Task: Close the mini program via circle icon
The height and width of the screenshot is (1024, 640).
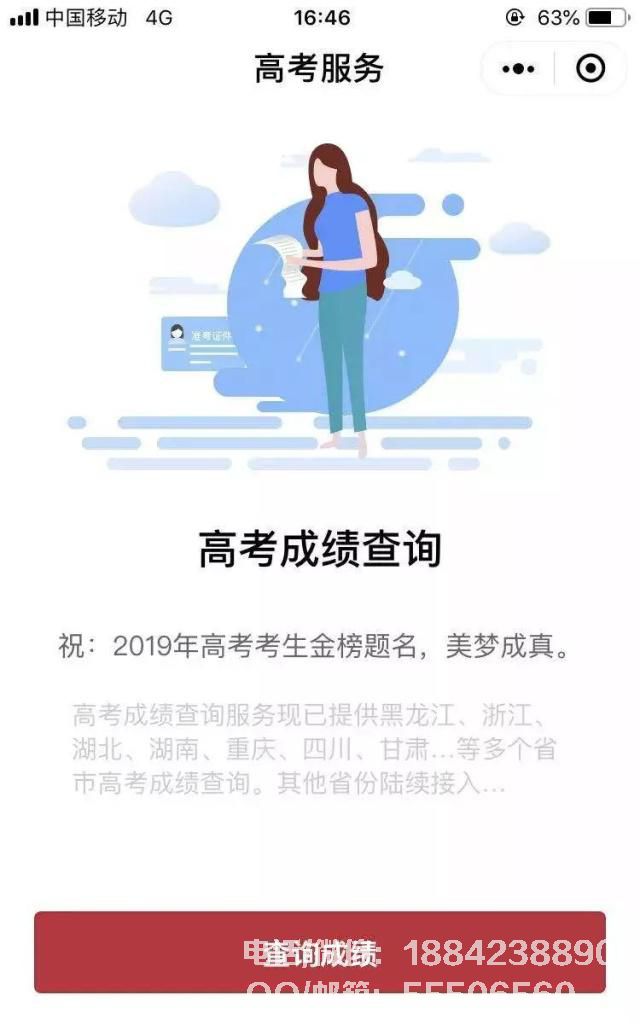Action: 591,69
